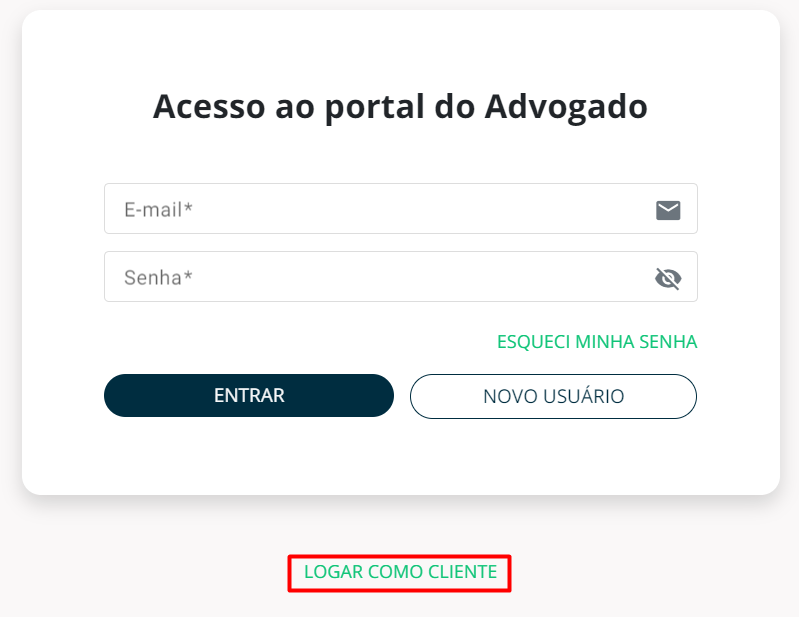Viewport: 799px width, 617px height.
Task: Tap the Entrar button
Action: coord(249,396)
